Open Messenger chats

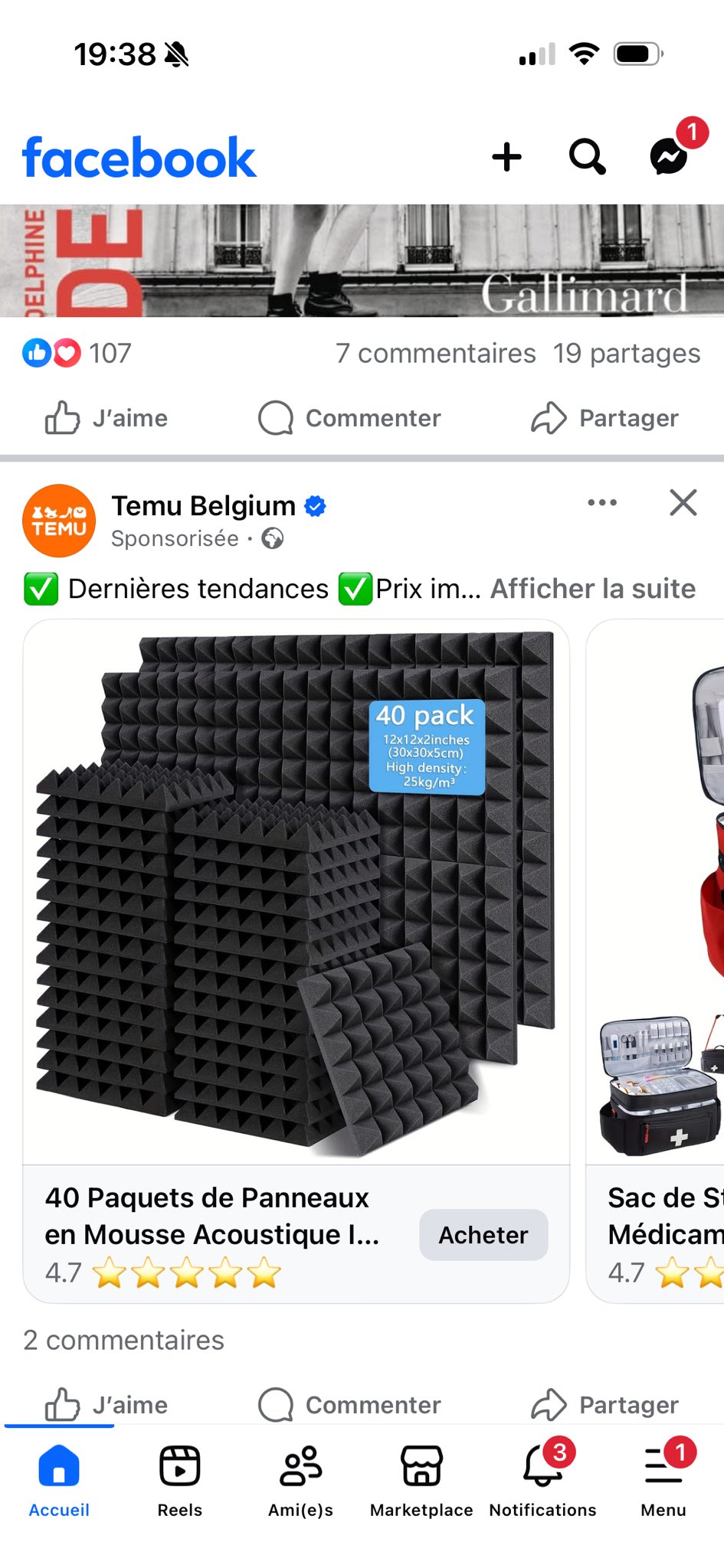[669, 156]
